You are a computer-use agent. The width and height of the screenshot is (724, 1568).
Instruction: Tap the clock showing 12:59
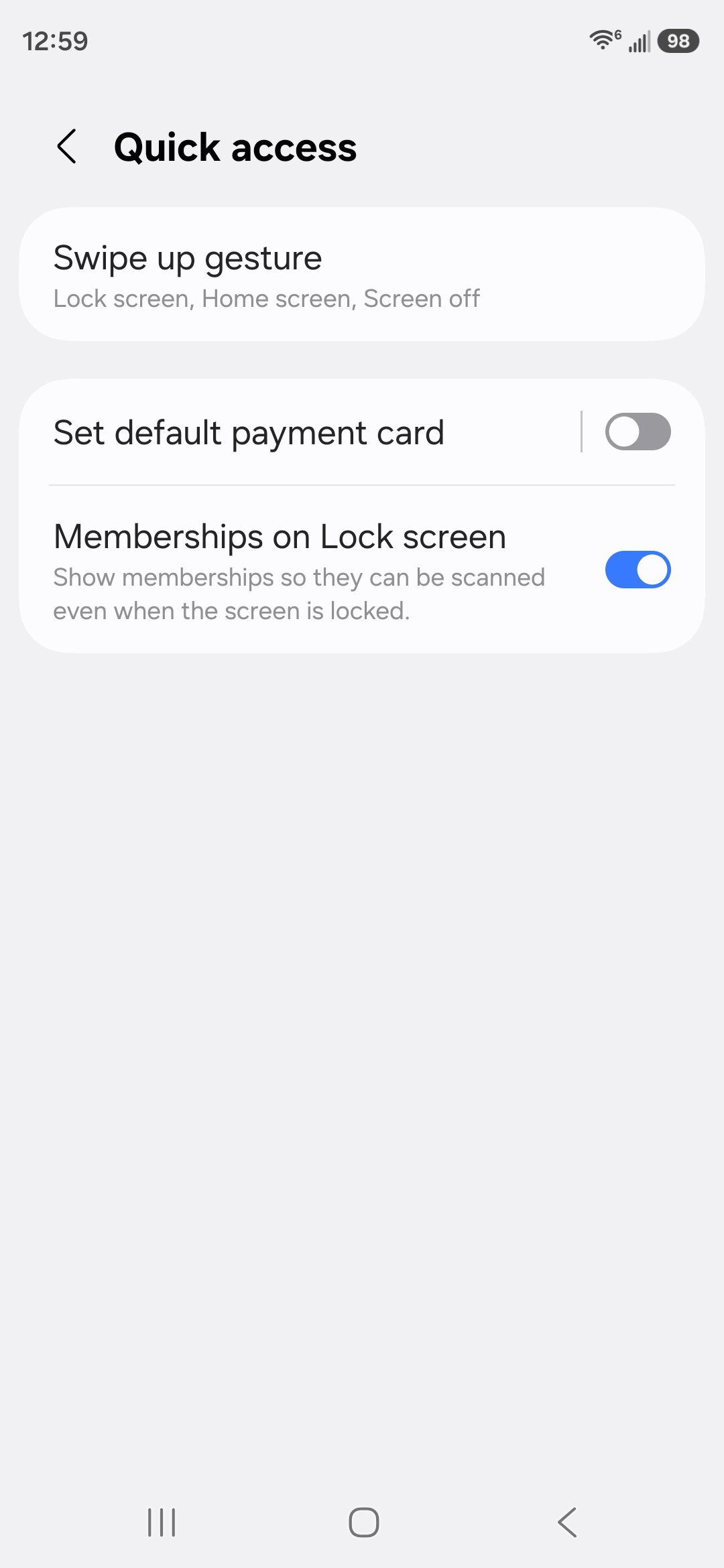55,41
